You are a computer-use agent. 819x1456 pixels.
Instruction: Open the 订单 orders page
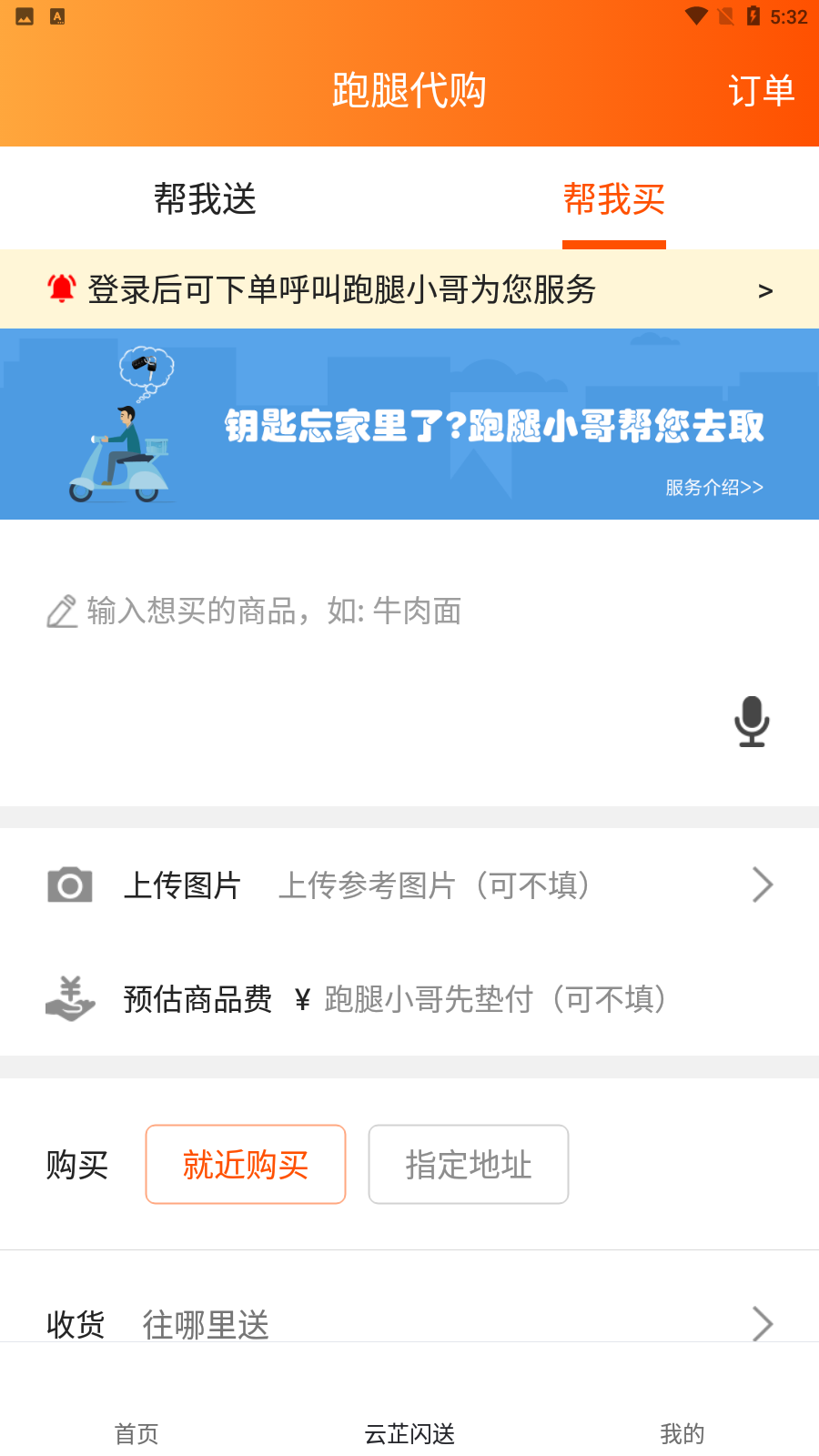tap(761, 91)
